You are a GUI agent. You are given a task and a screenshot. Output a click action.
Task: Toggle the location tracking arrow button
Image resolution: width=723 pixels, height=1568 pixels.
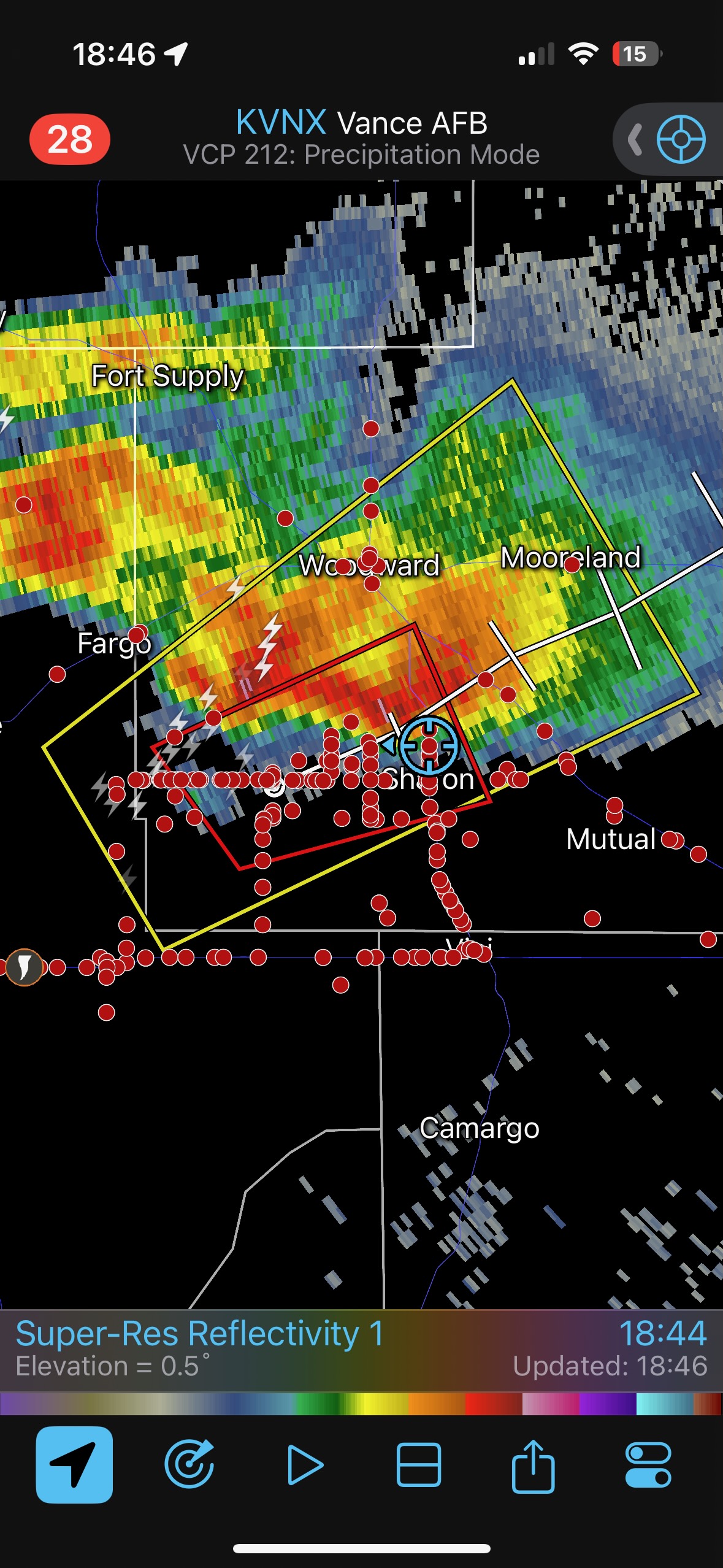coord(74,1464)
